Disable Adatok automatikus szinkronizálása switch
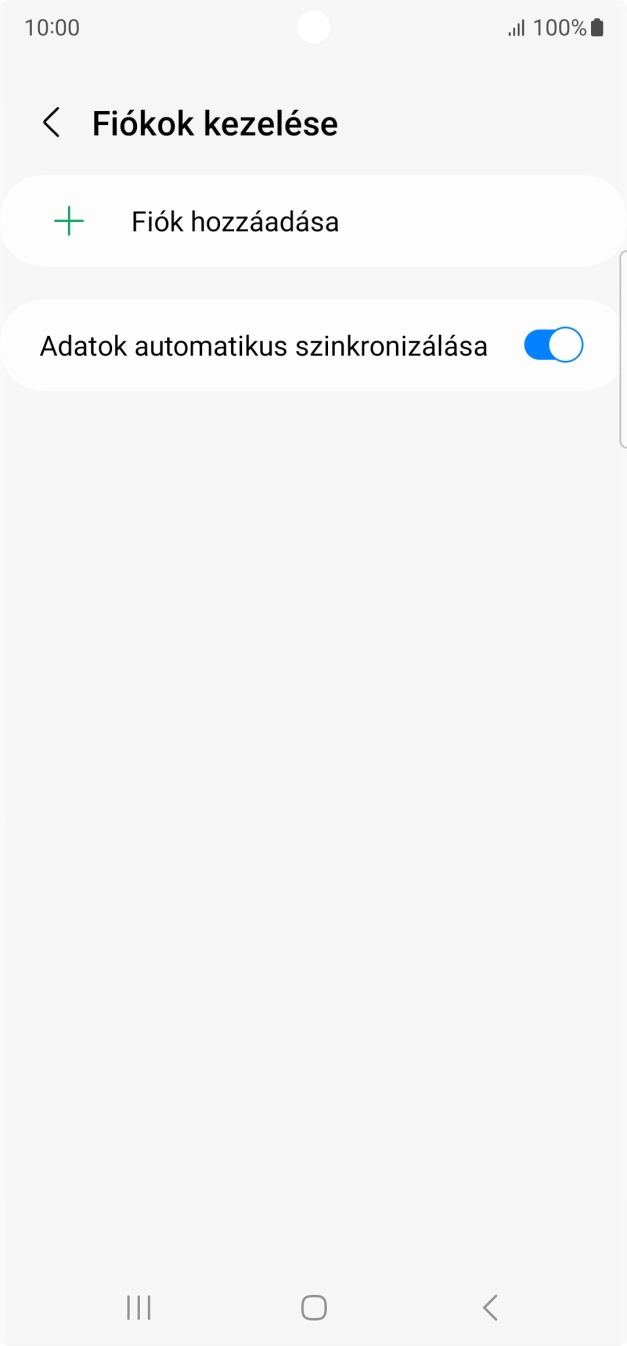 click(553, 346)
